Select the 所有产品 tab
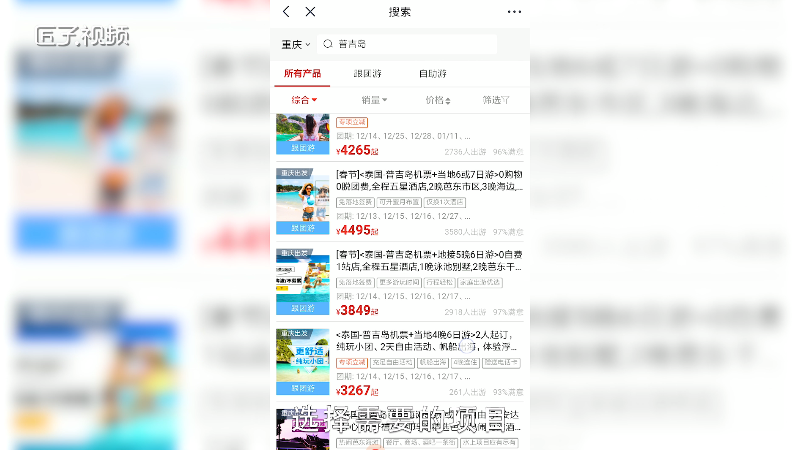This screenshot has width=800, height=450. [x=302, y=74]
